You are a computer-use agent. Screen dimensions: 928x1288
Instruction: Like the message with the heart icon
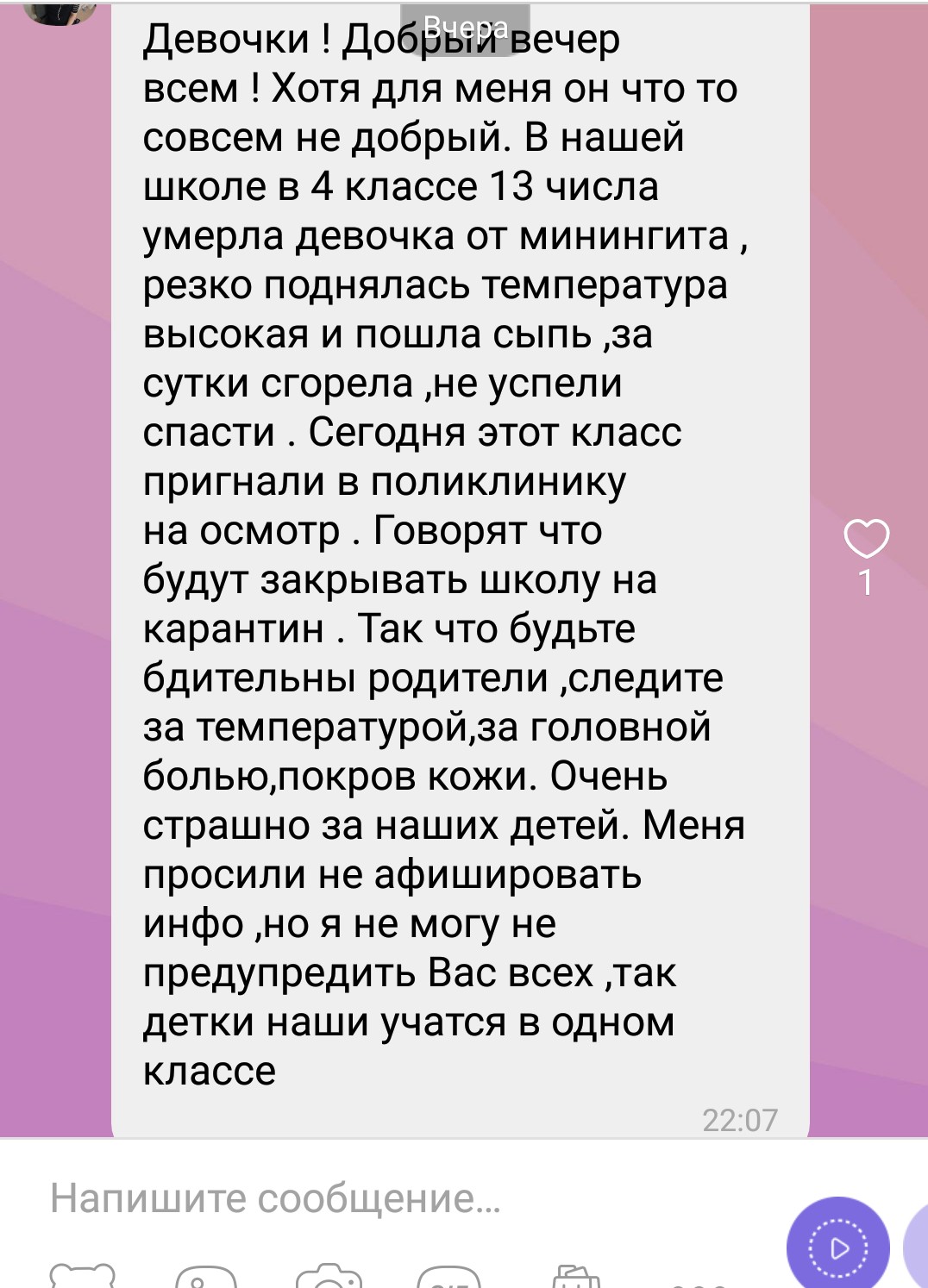click(x=866, y=540)
